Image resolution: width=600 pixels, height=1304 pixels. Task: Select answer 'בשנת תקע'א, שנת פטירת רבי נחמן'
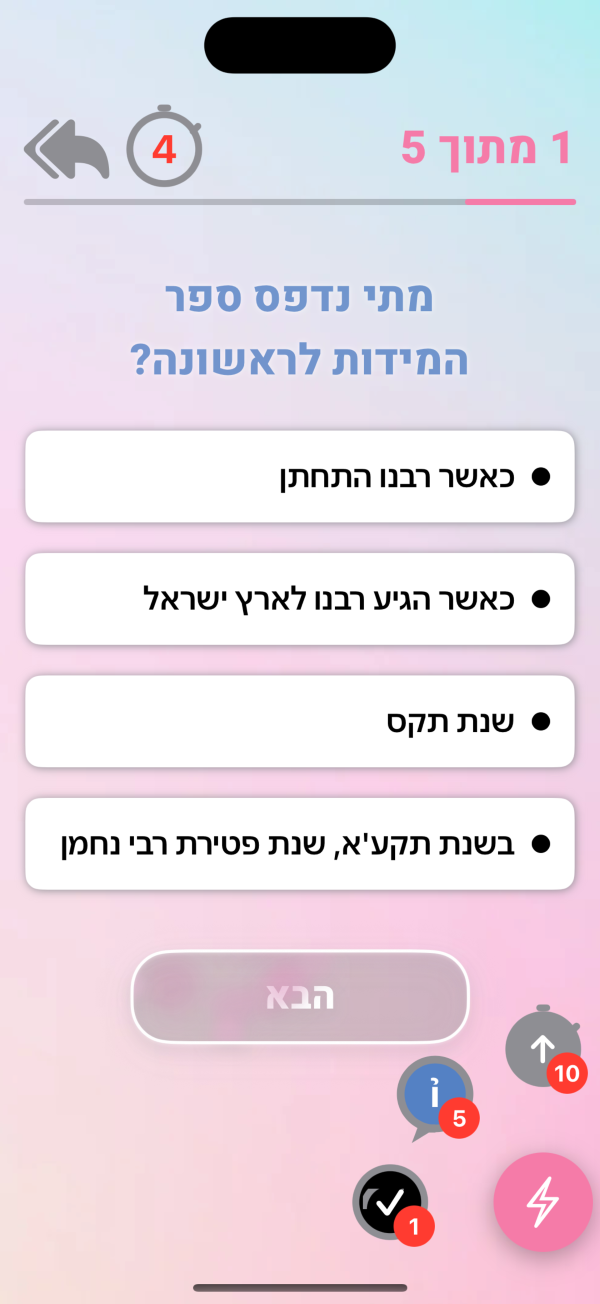point(300,844)
